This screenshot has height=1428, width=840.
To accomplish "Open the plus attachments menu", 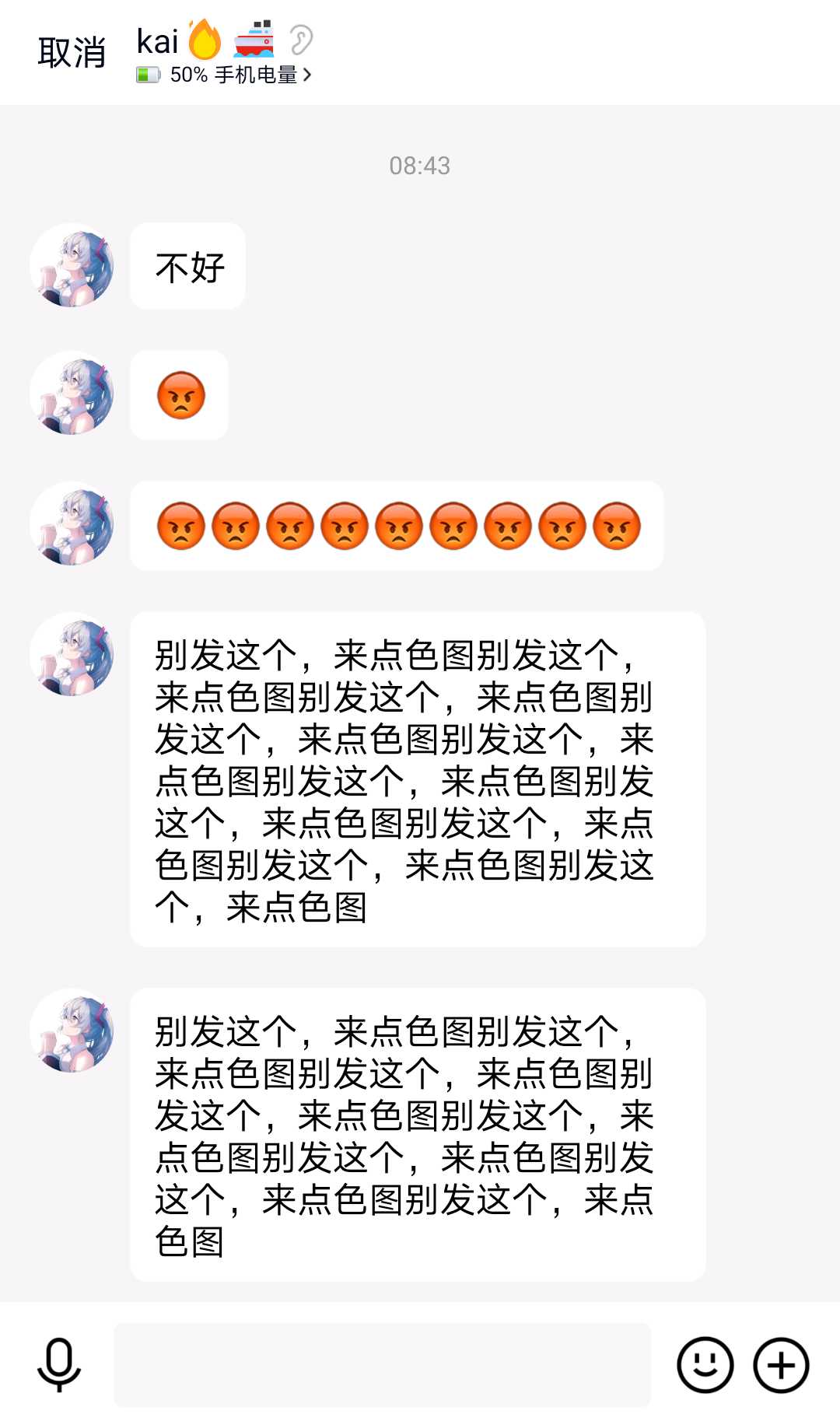I will pyautogui.click(x=781, y=1364).
